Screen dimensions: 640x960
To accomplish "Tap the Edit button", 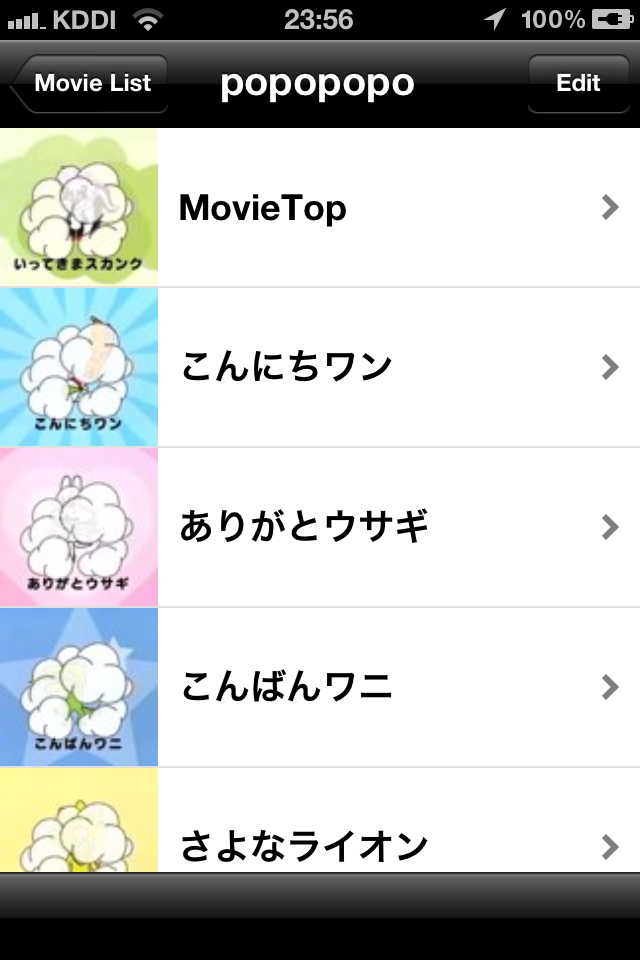I will click(578, 83).
